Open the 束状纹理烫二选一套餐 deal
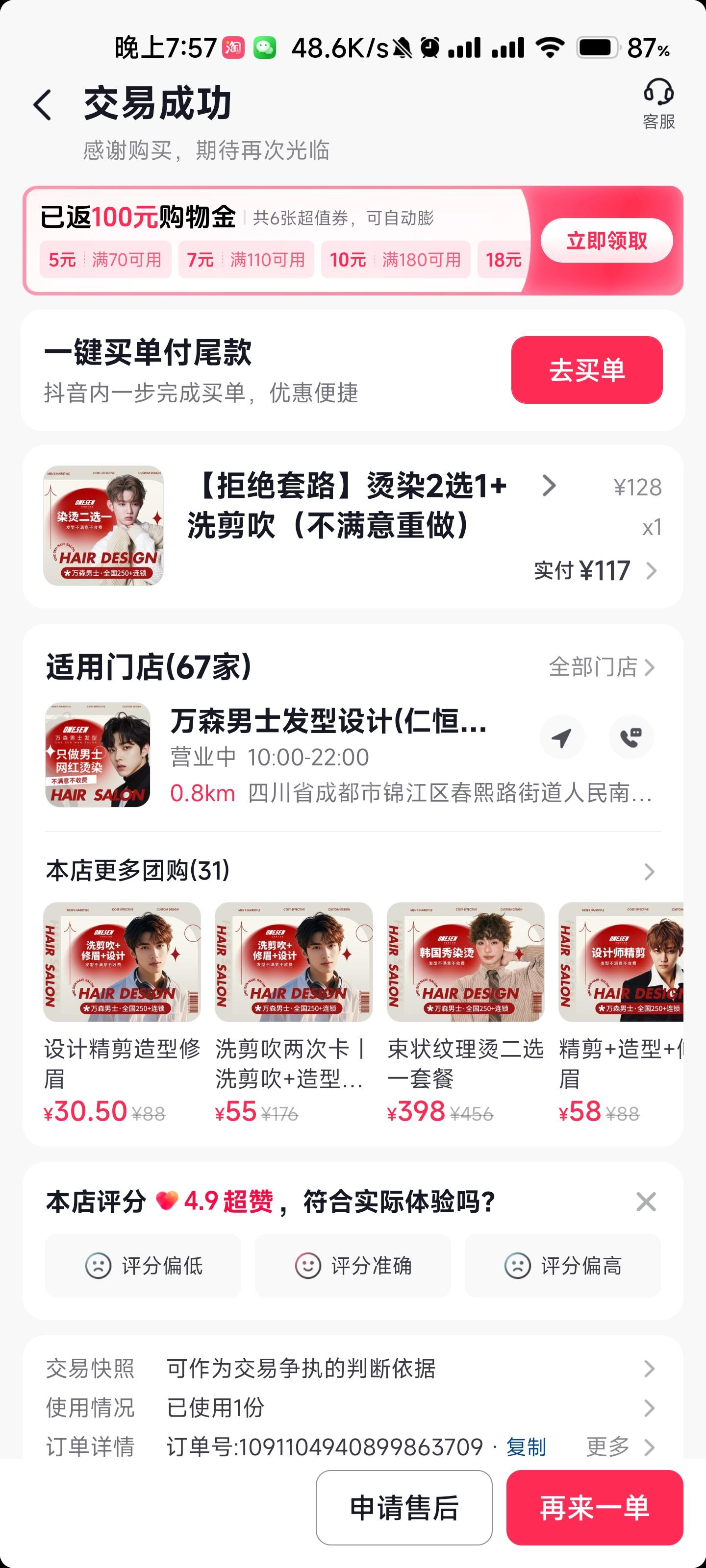706x1568 pixels. coord(465,1010)
